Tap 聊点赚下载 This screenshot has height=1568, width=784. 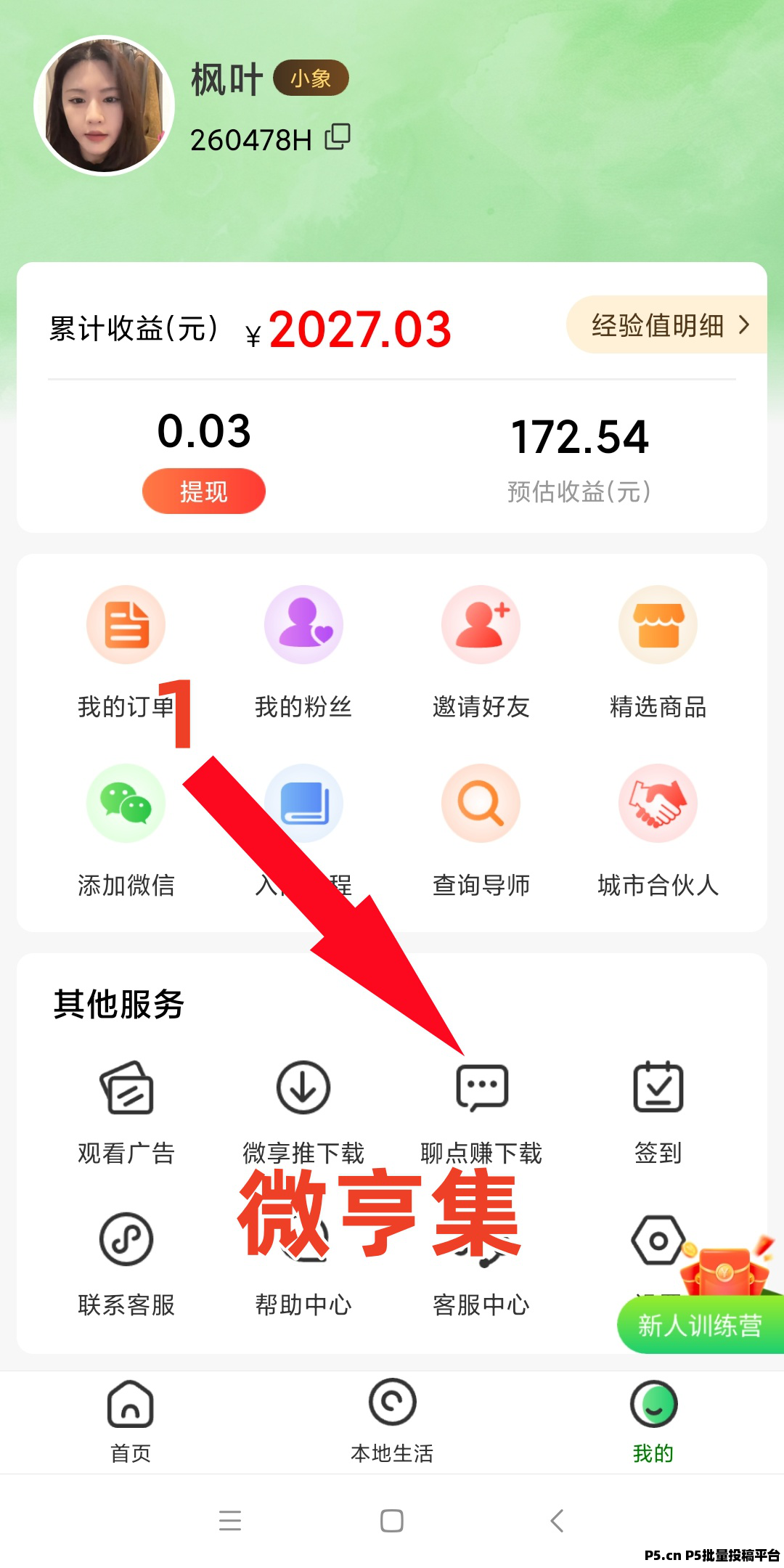point(481,1112)
